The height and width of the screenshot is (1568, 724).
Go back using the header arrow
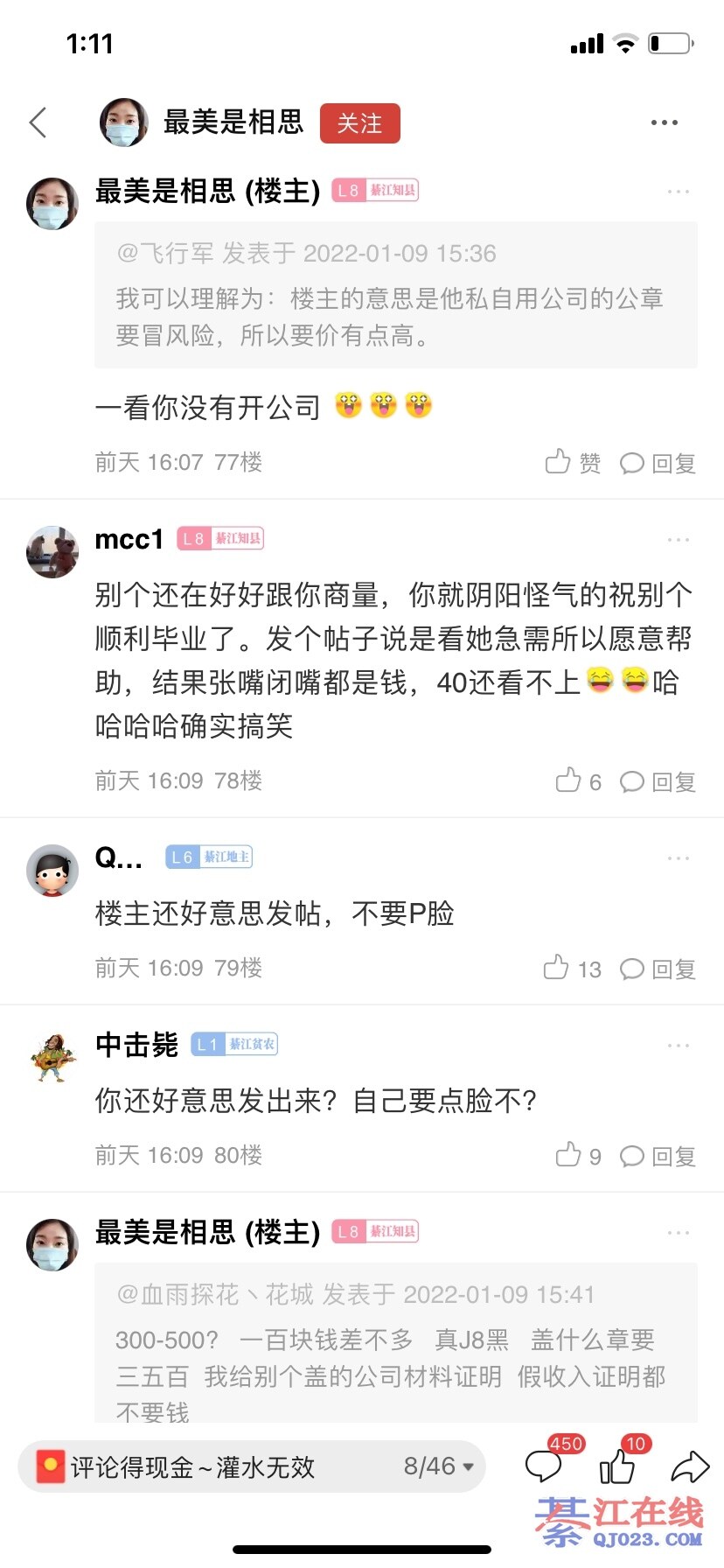tap(38, 122)
